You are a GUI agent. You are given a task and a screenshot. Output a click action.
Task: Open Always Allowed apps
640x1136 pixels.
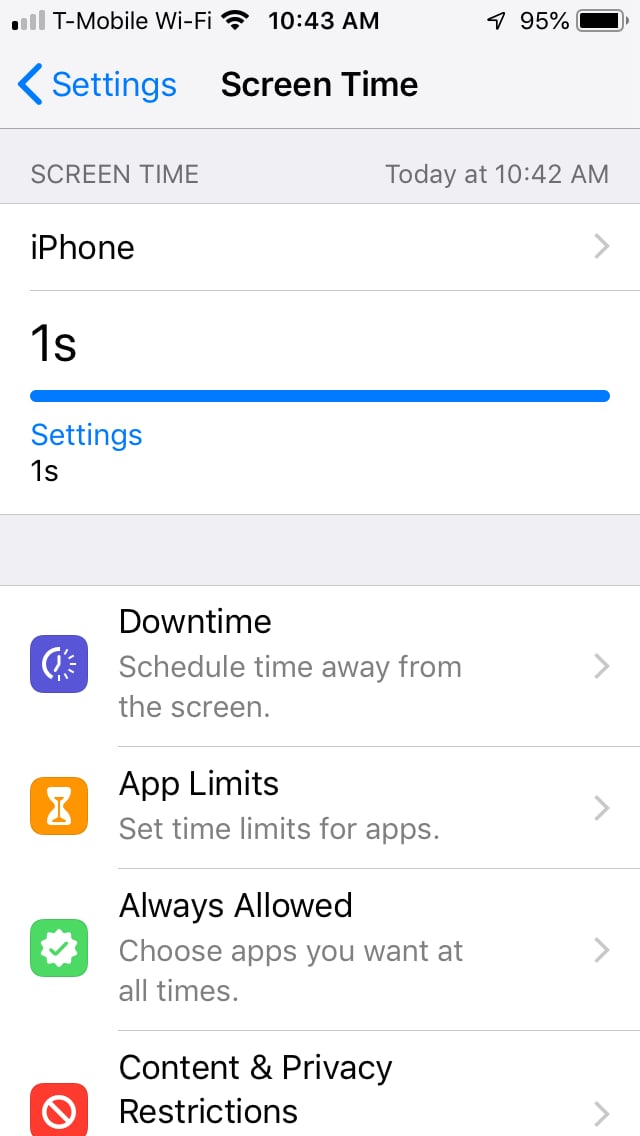tap(320, 948)
